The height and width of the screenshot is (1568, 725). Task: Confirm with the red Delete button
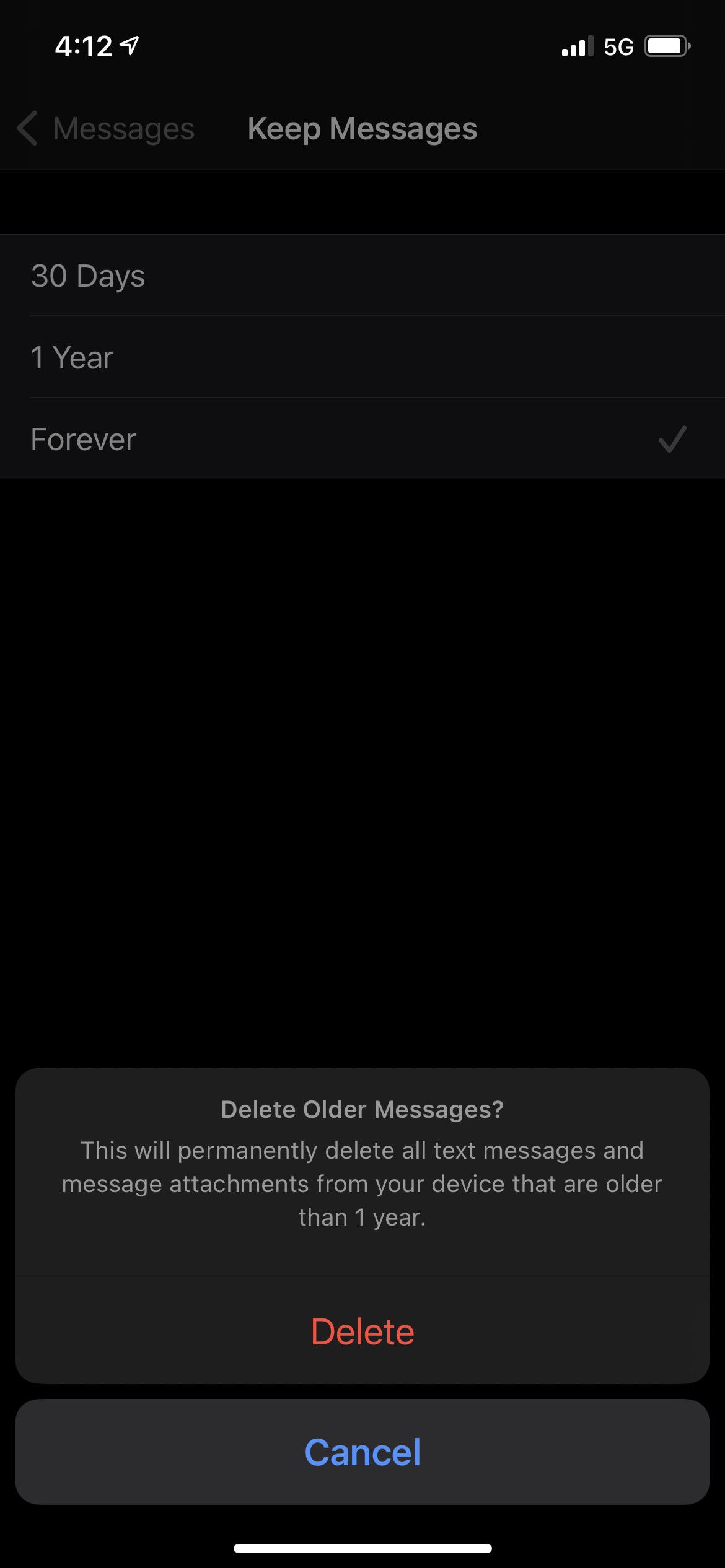coord(362,1331)
